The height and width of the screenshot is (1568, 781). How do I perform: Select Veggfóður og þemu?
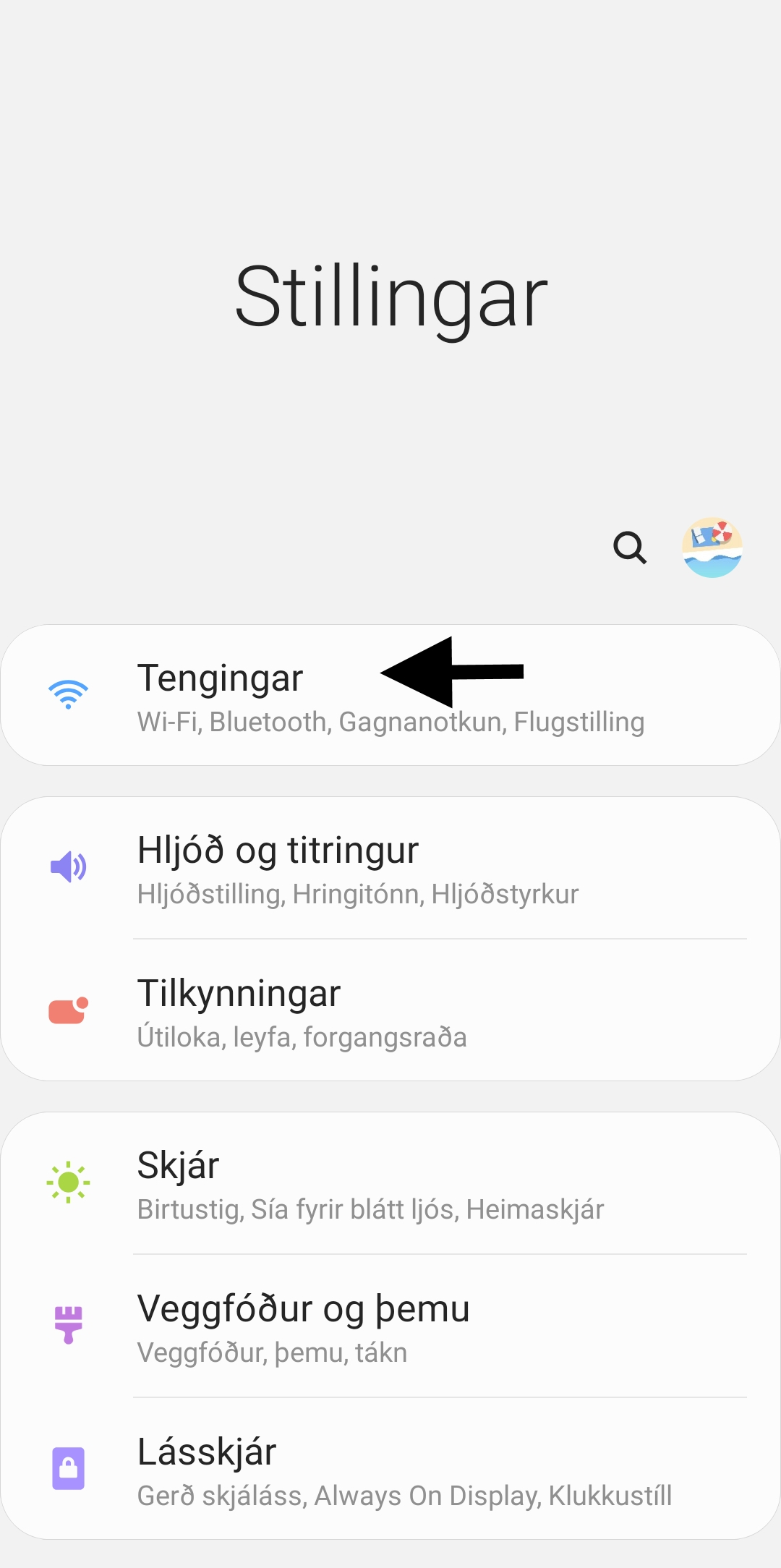[x=390, y=1326]
